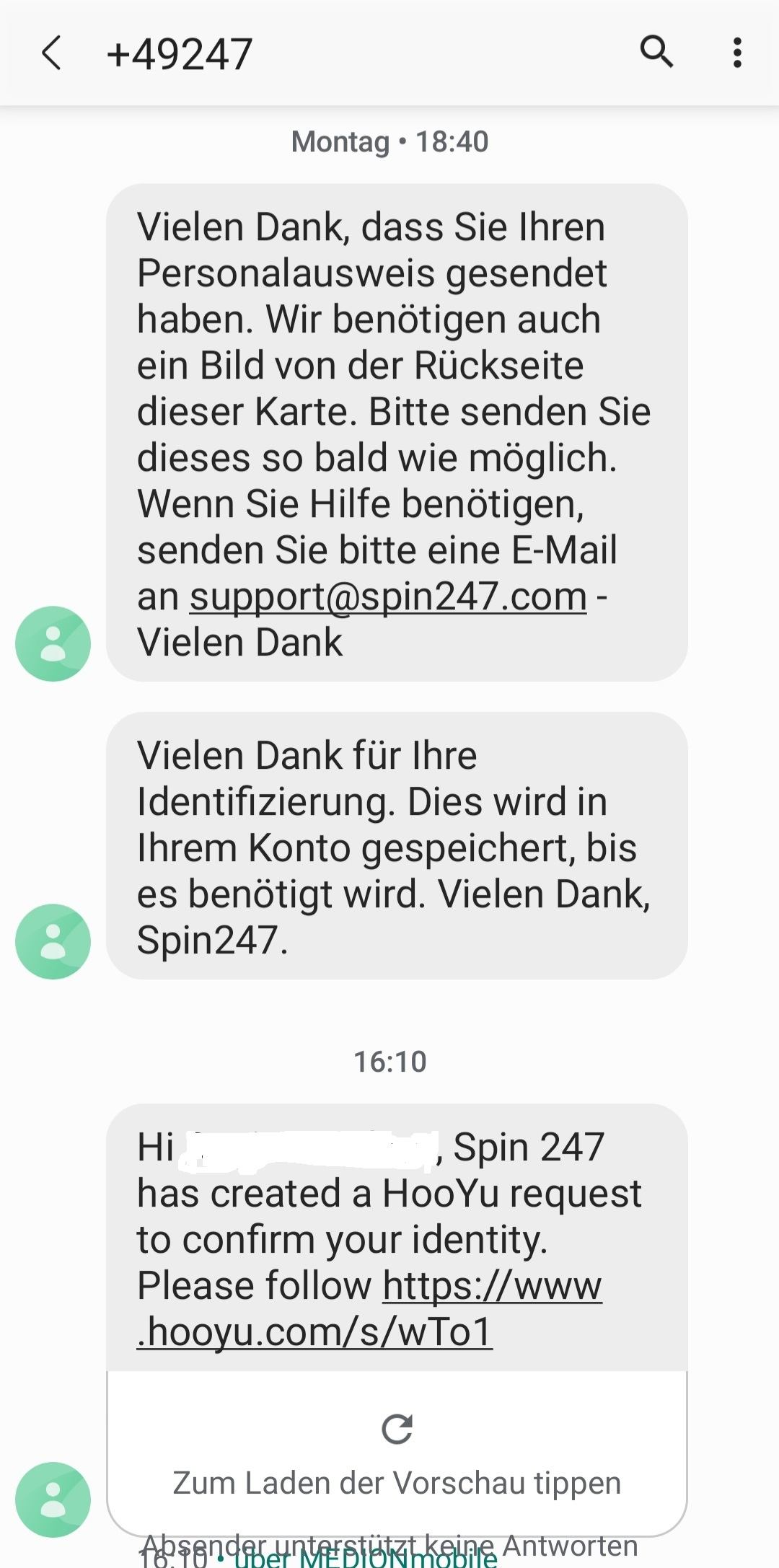Load the link preview
779x1568 pixels.
[x=397, y=1453]
